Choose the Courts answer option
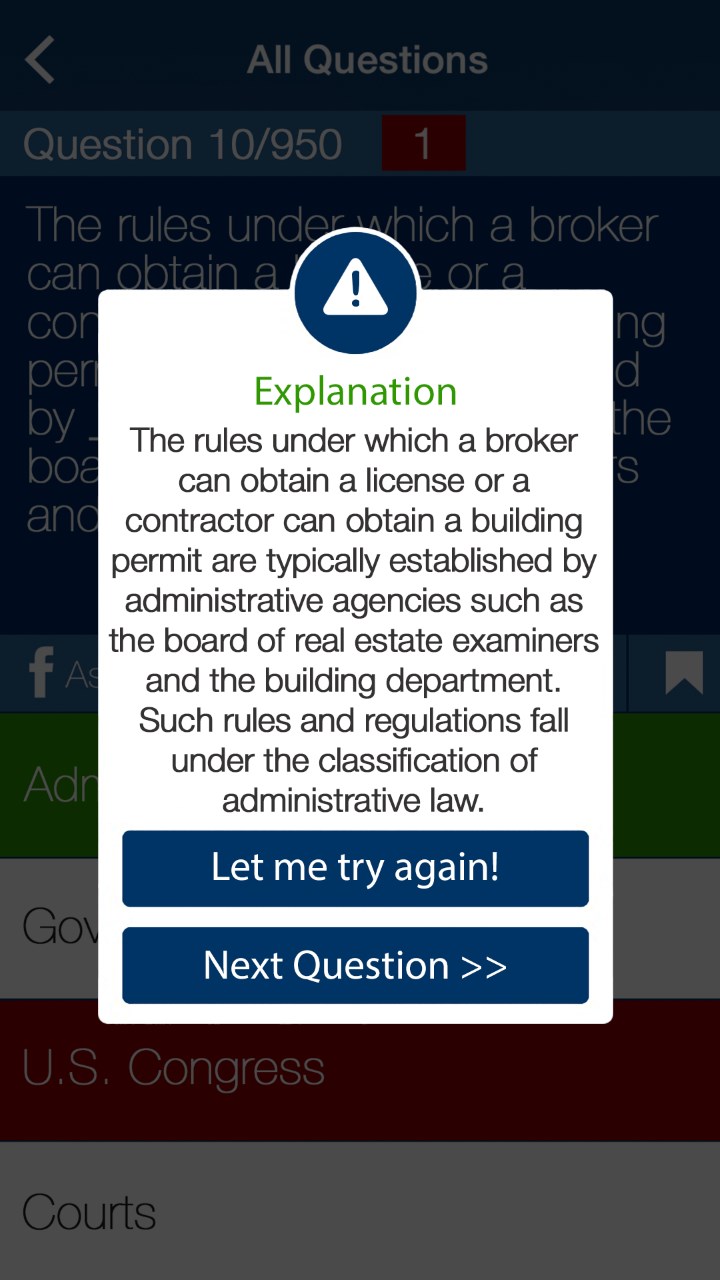720x1280 pixels. [88, 1211]
